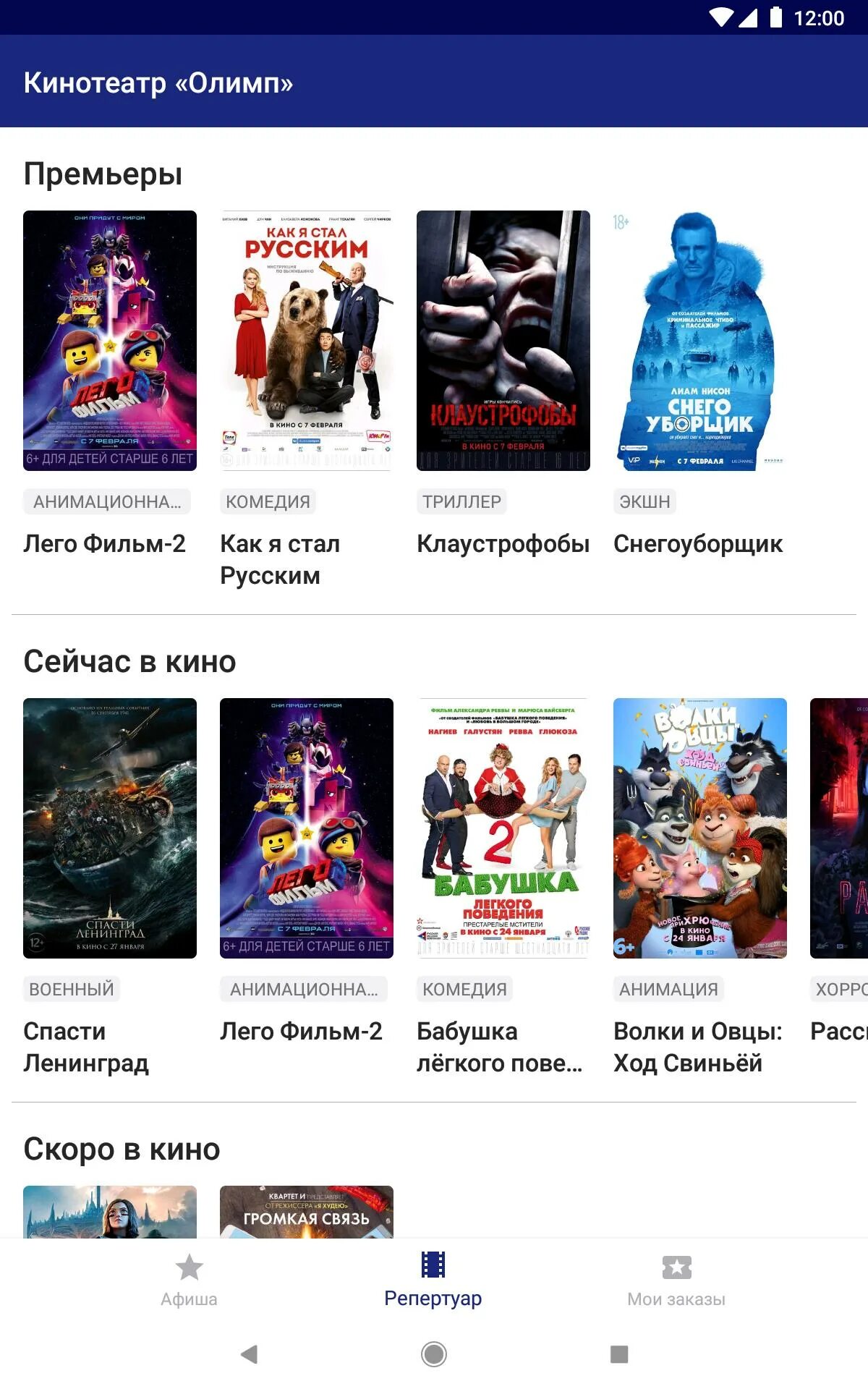Screen dimensions: 868x1389
Task: Go to Мои заказы tab
Action: (677, 1280)
